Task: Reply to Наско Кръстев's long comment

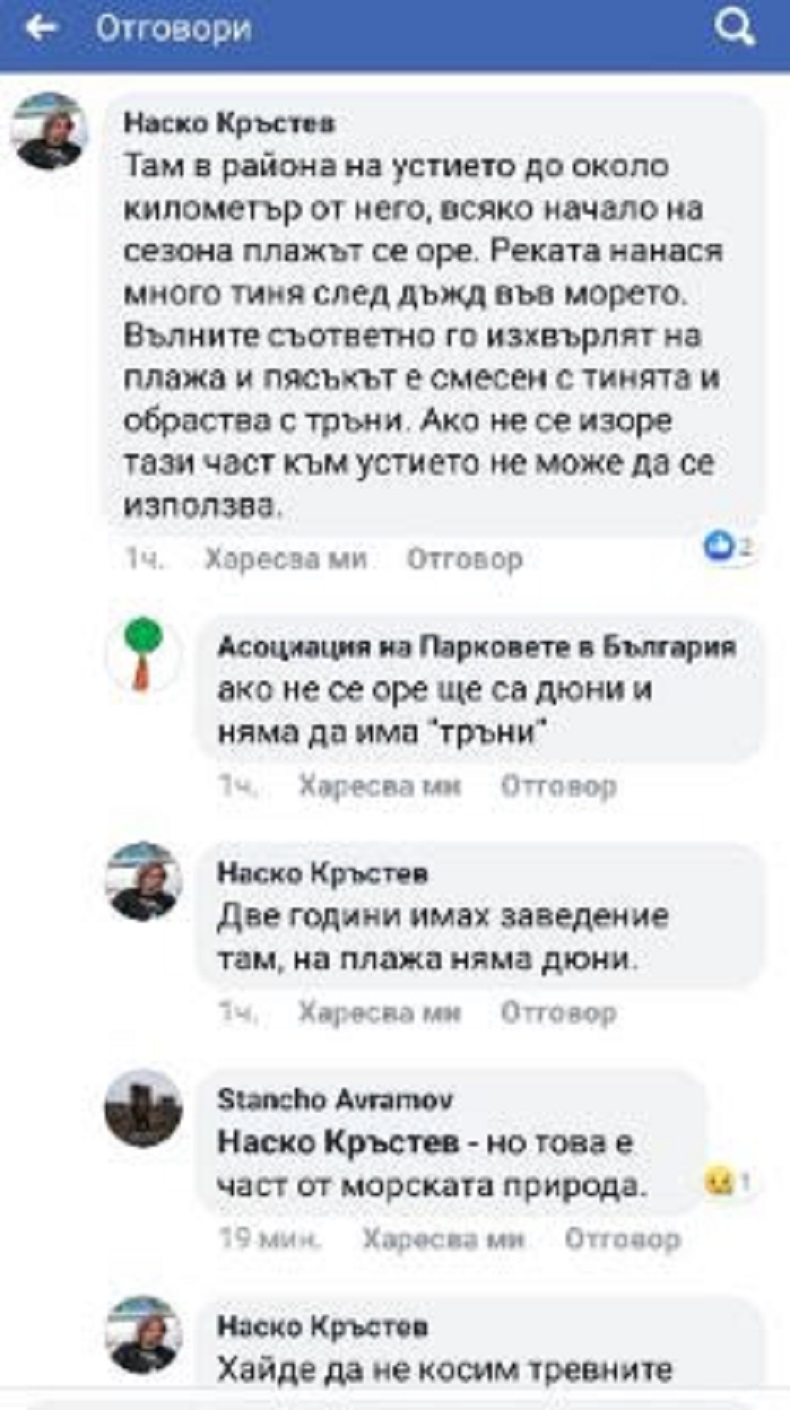Action: (464, 559)
